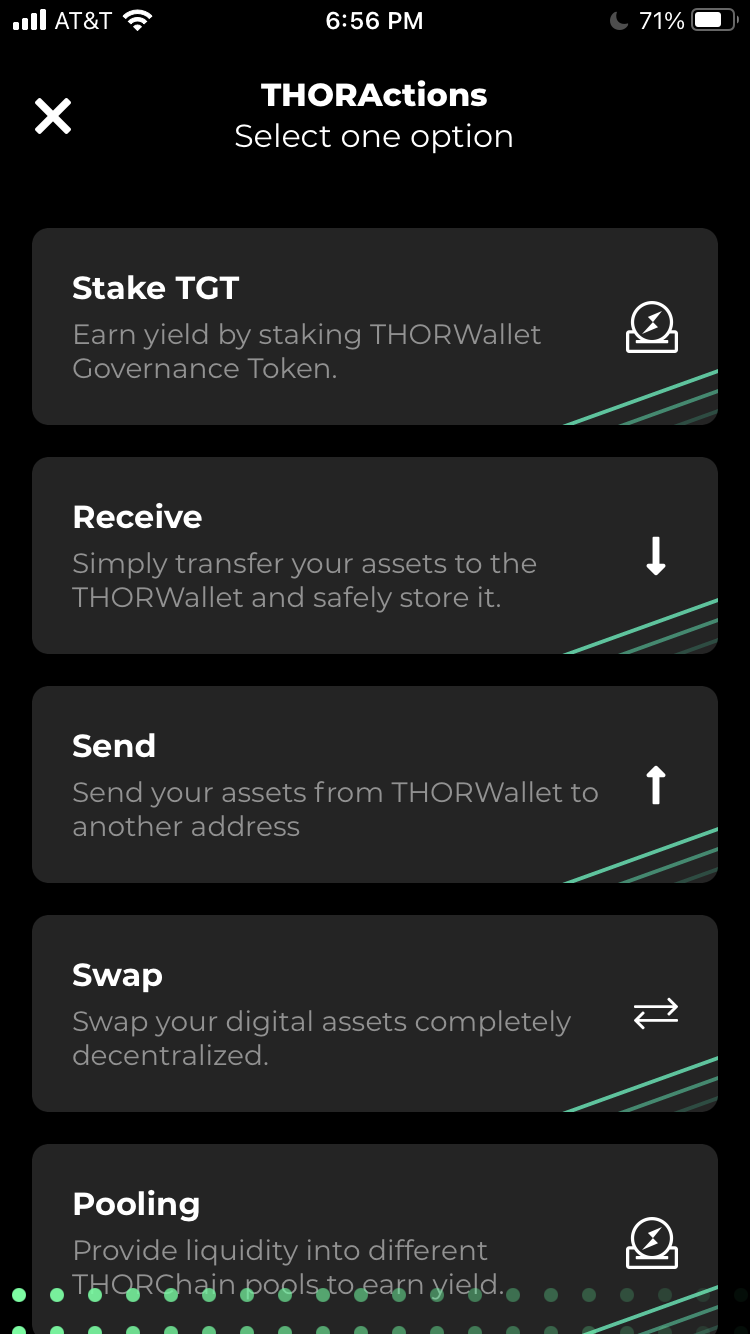Open the Swap digital assets option
This screenshot has width=750, height=1334.
[374, 1013]
